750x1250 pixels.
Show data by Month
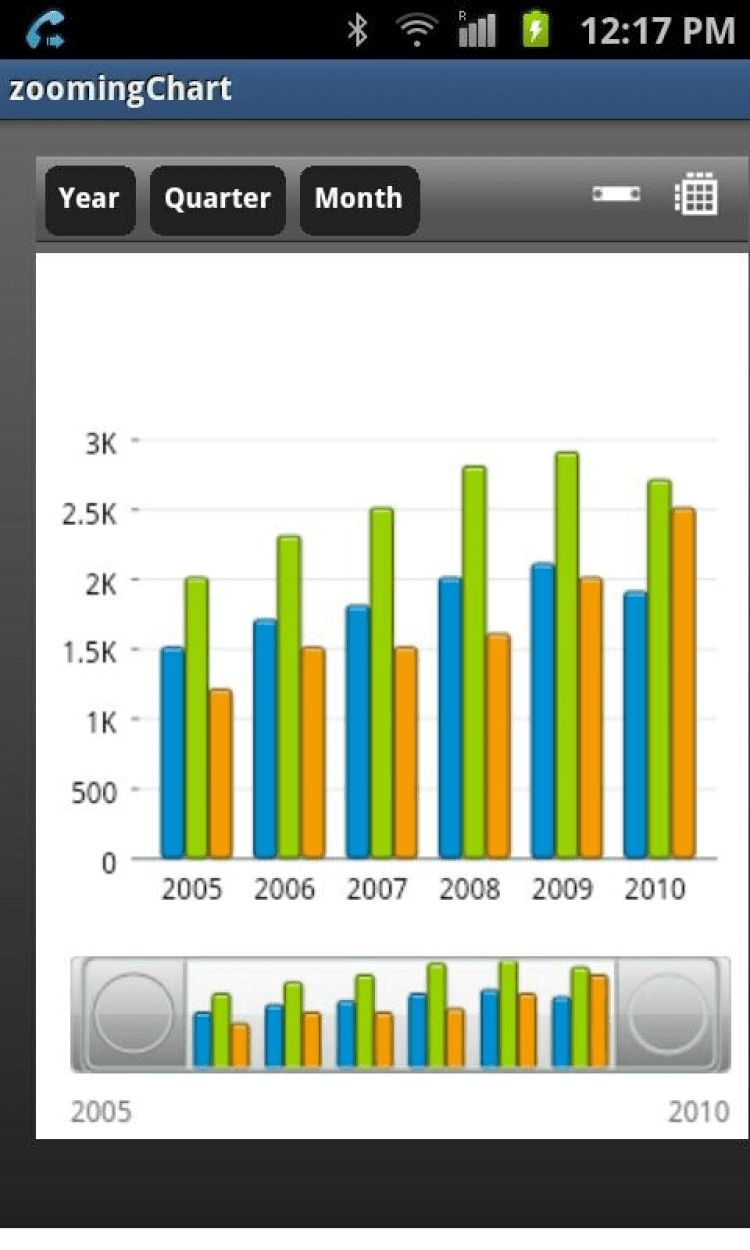tap(358, 199)
